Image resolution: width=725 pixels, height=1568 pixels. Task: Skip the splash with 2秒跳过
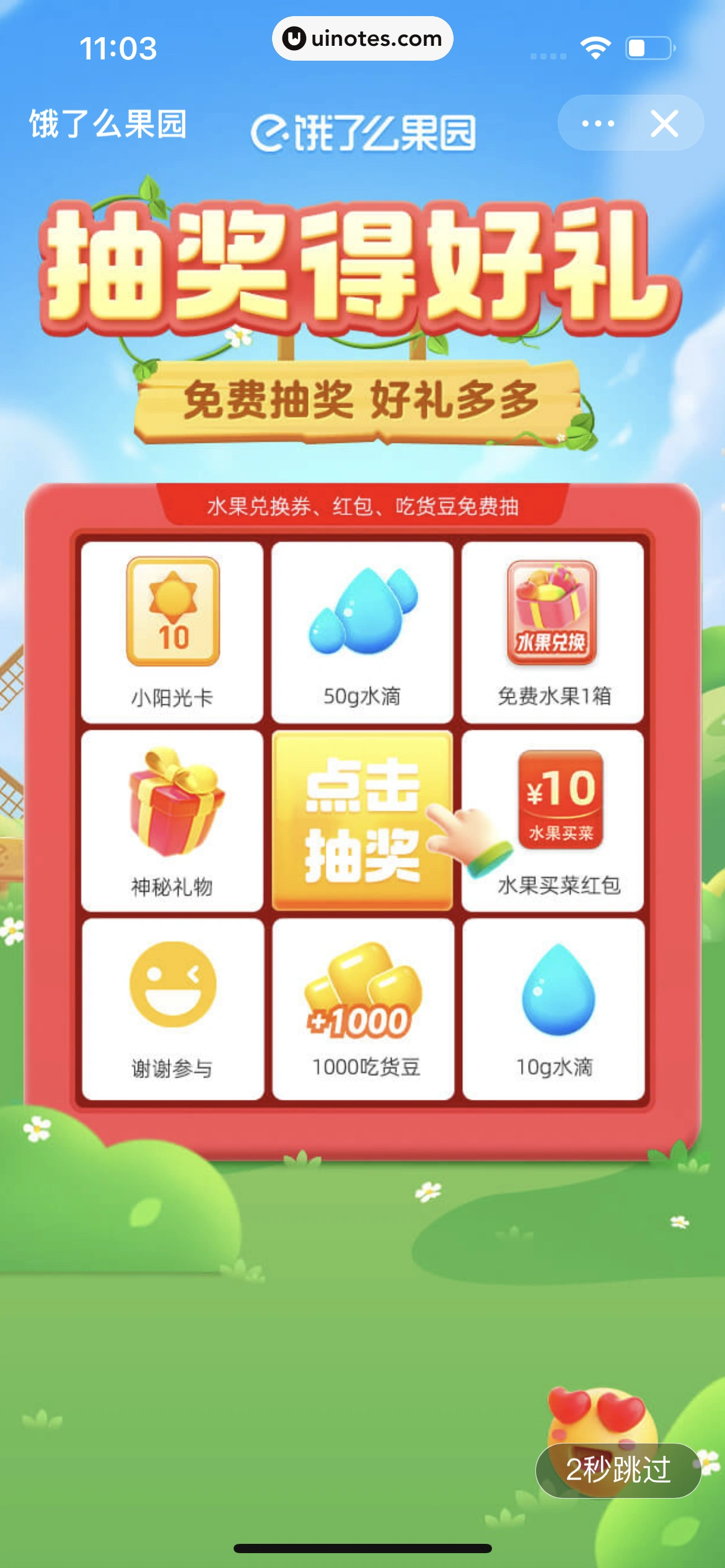click(618, 1470)
